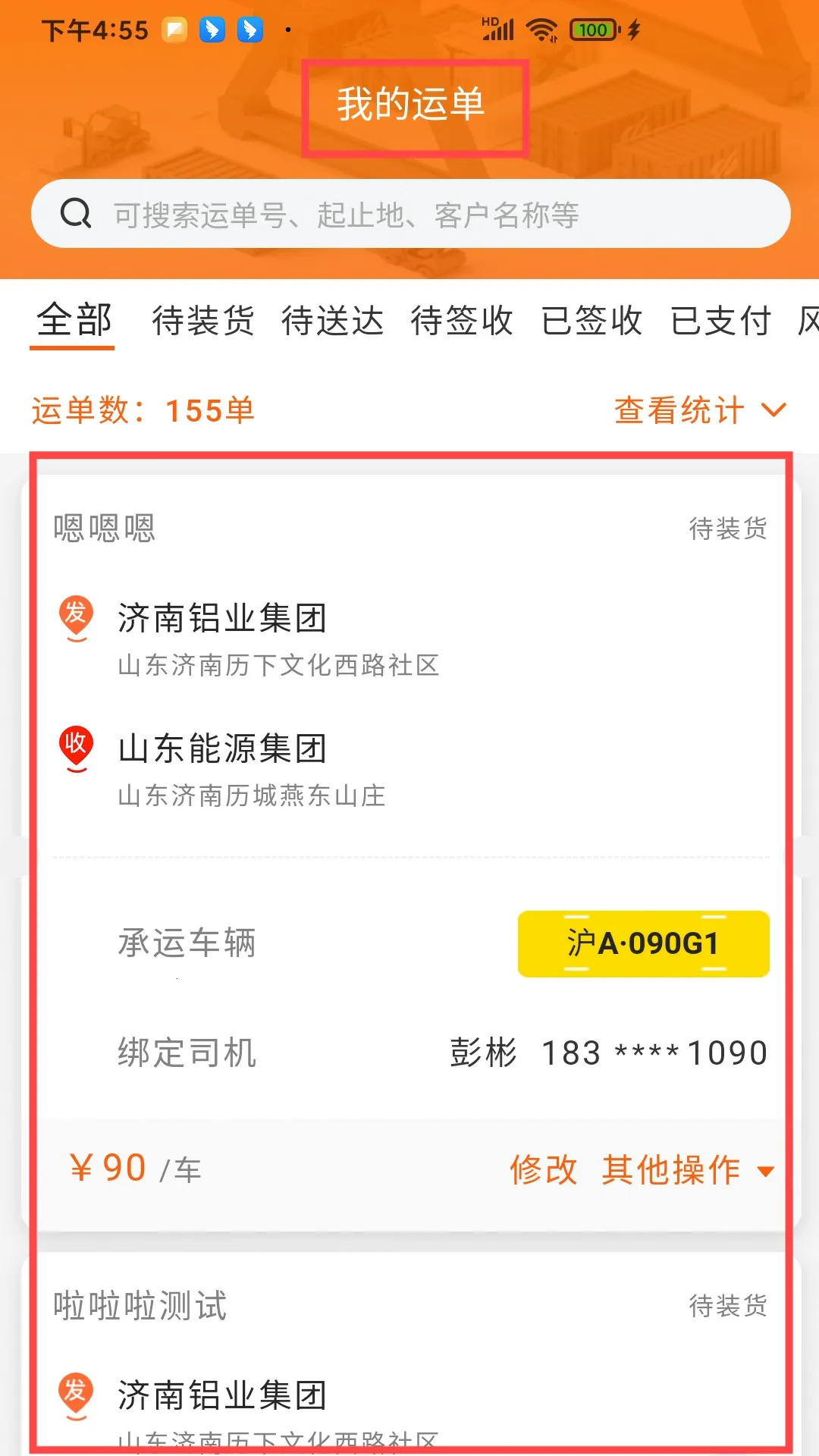Click the cellular signal icon in status bar

point(497,30)
